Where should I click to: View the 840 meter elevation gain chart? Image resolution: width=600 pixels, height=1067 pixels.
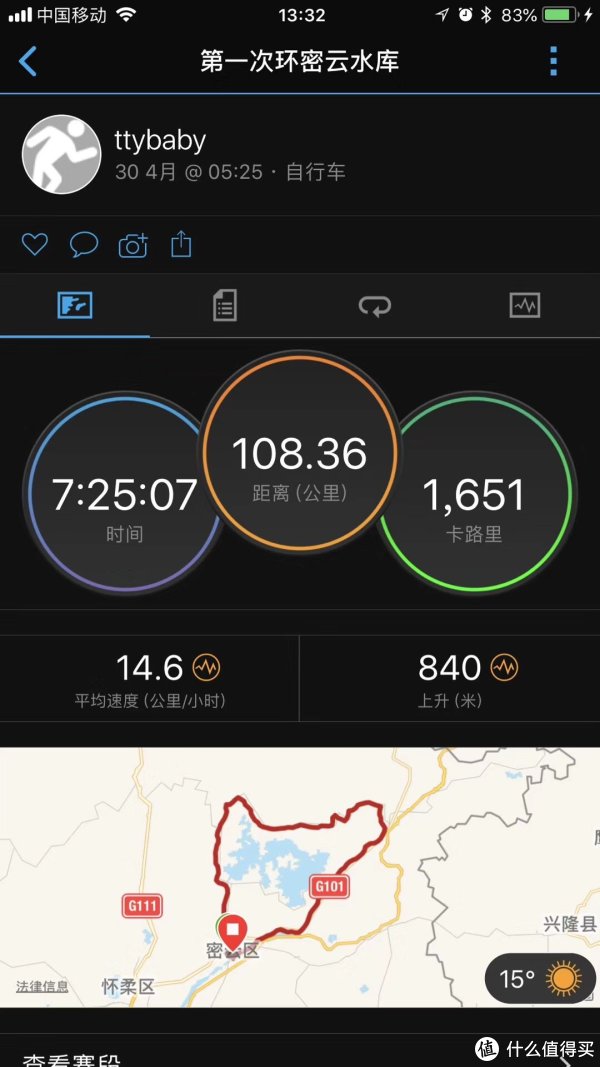point(450,679)
